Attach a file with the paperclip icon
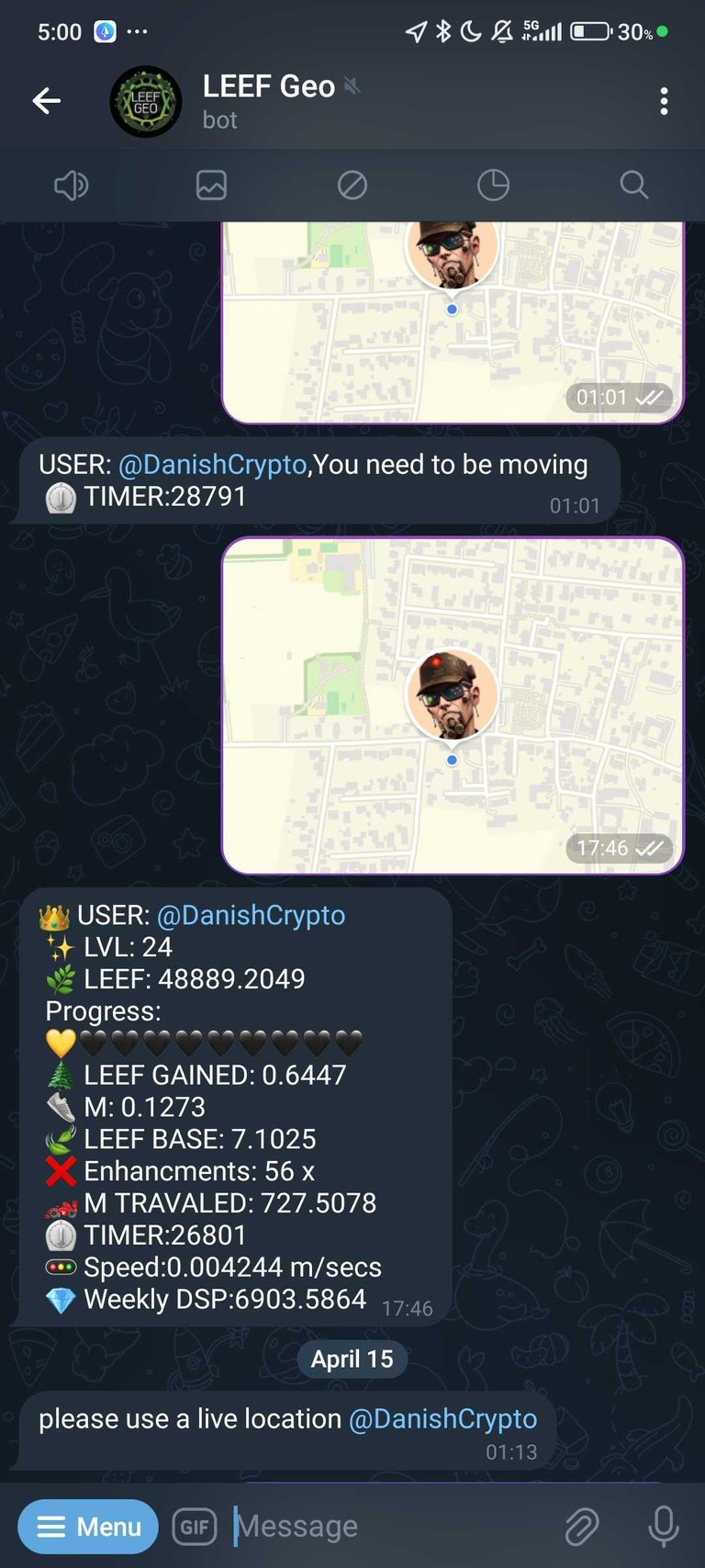This screenshot has height=1568, width=705. point(581,1527)
